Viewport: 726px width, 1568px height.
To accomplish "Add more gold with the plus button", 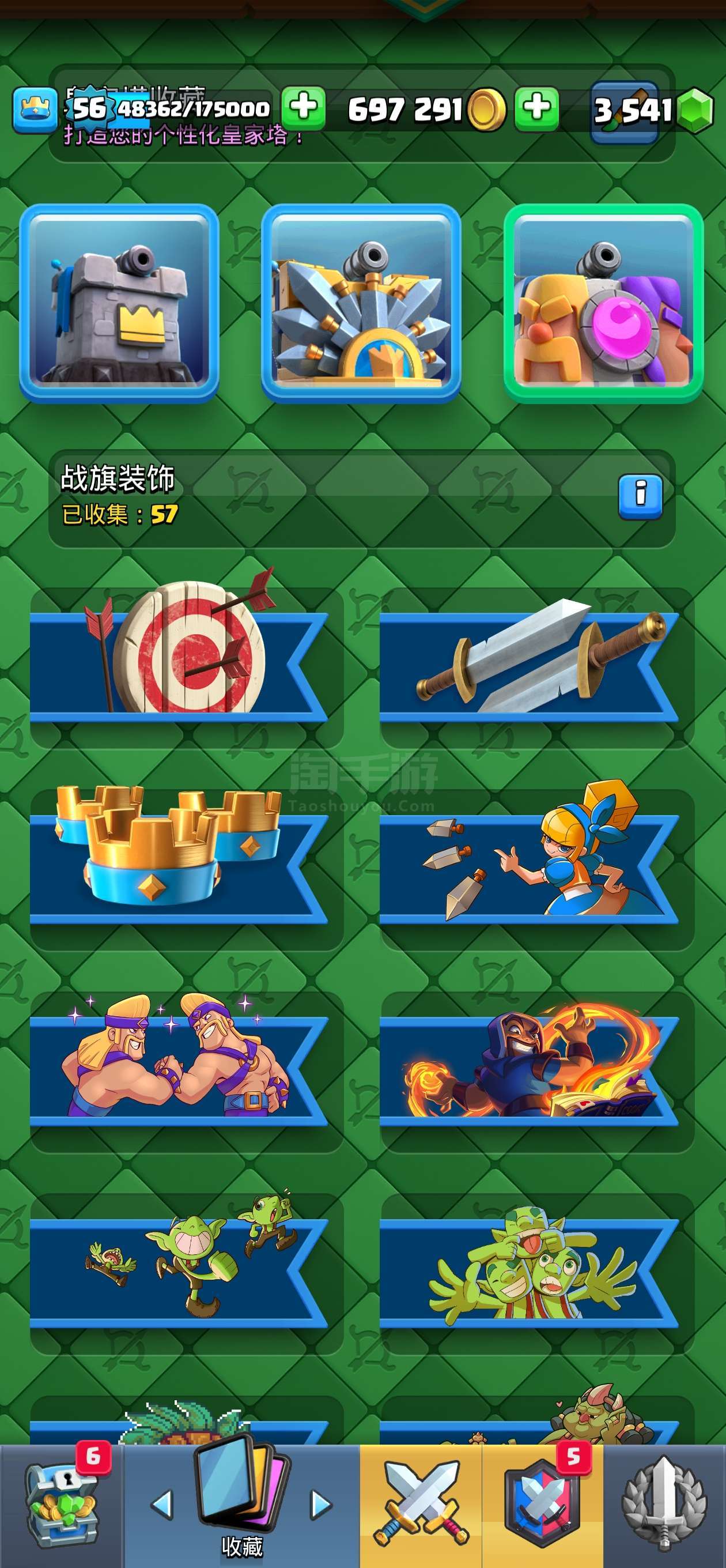I will [537, 108].
